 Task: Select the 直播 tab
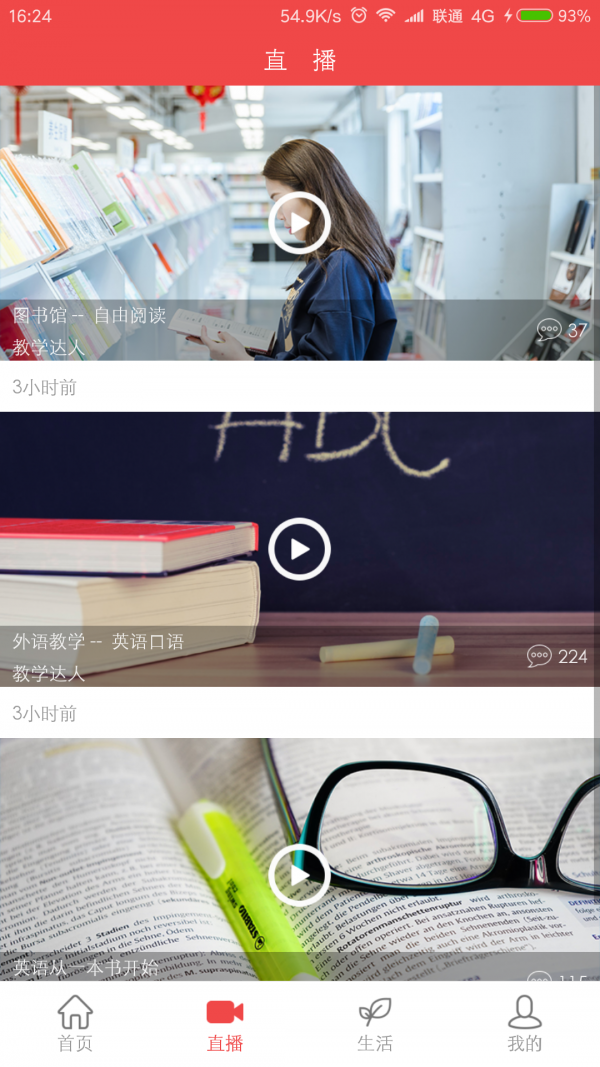pyautogui.click(x=225, y=1023)
